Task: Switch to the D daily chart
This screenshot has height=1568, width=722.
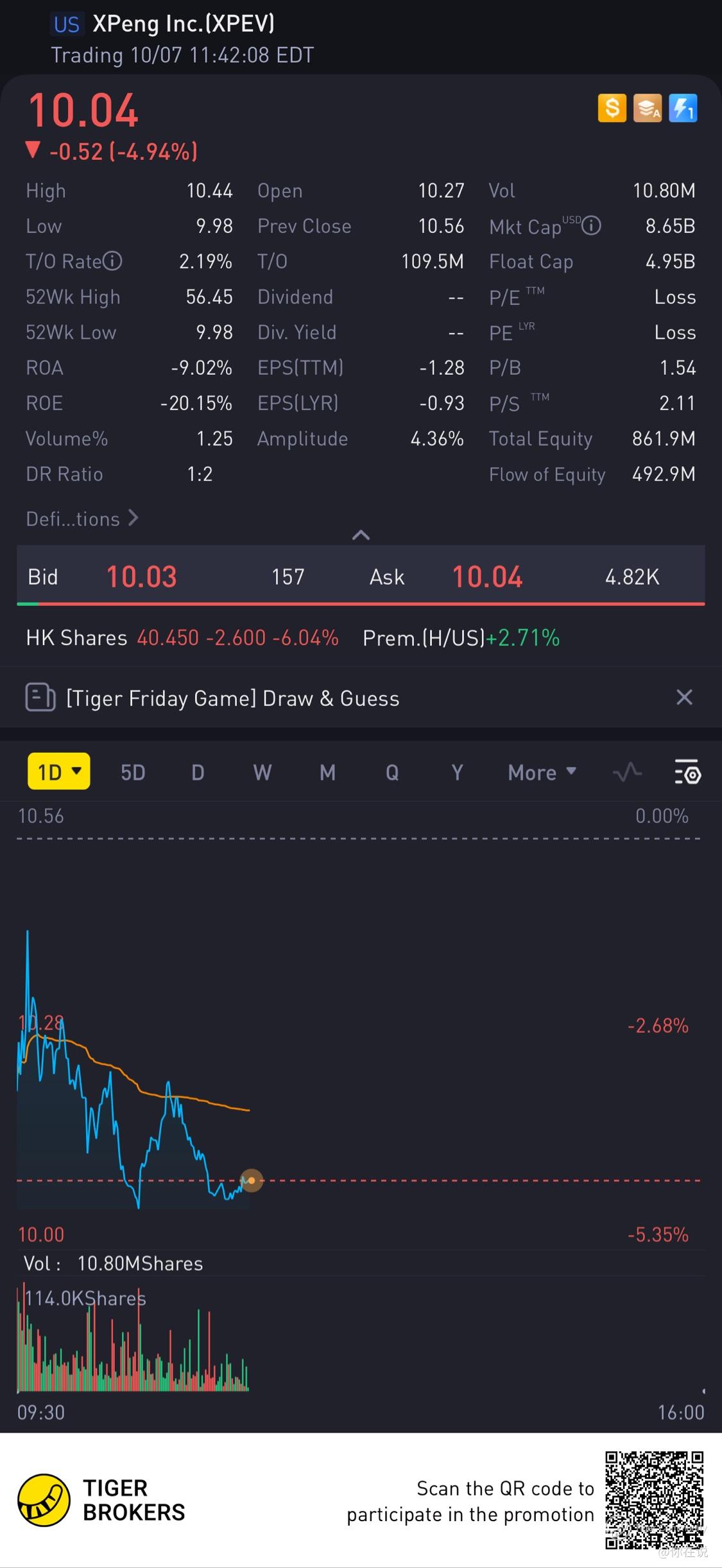Action: pos(198,772)
